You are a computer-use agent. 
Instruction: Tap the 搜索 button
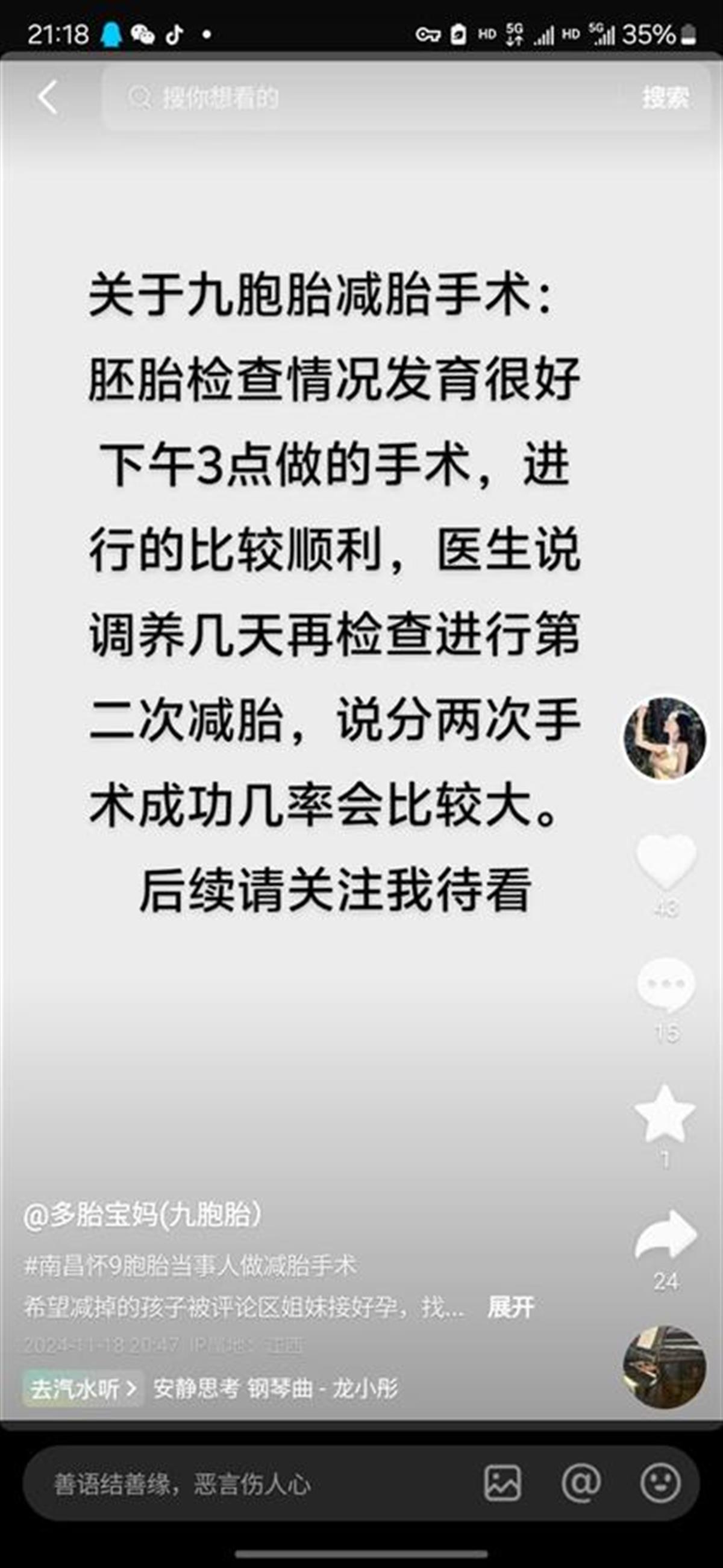666,97
